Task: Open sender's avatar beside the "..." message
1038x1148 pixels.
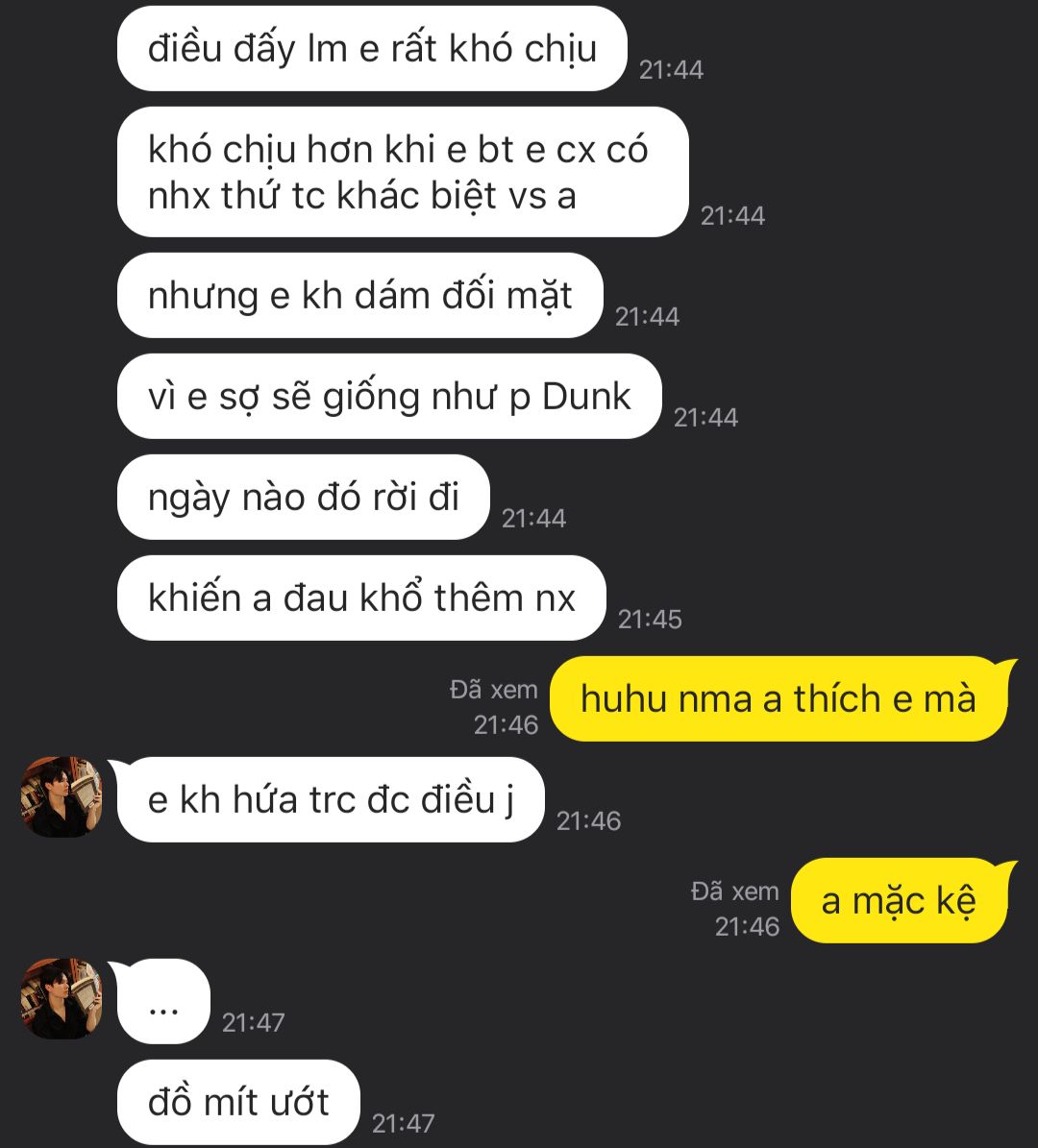Action: pyautogui.click(x=61, y=998)
